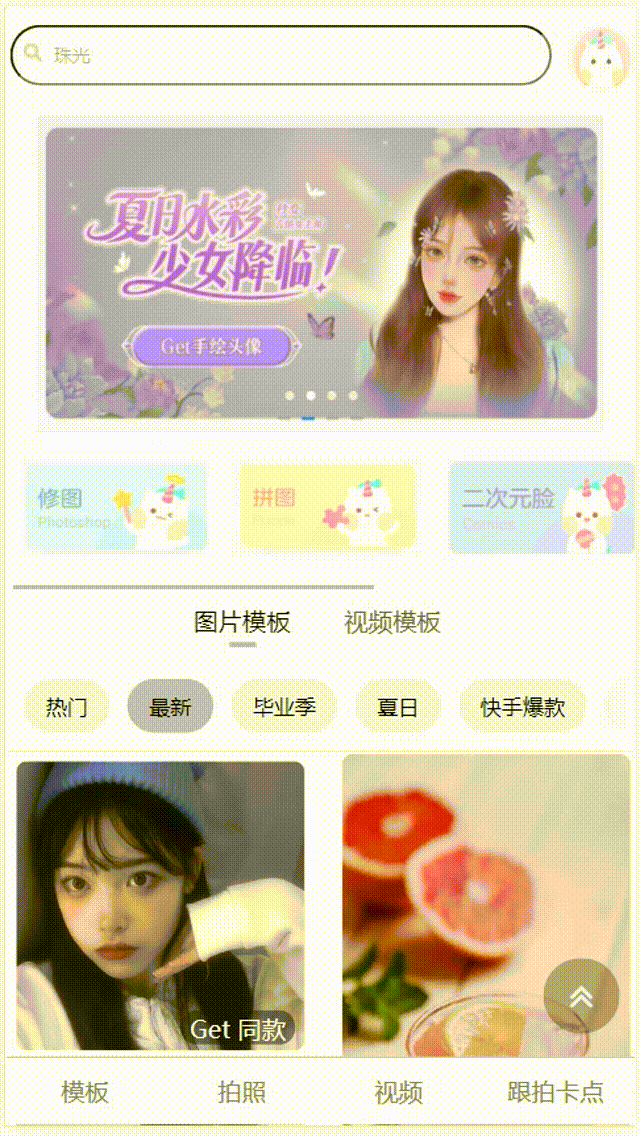
Task: Select the 最新 filter chip
Action: [170, 707]
